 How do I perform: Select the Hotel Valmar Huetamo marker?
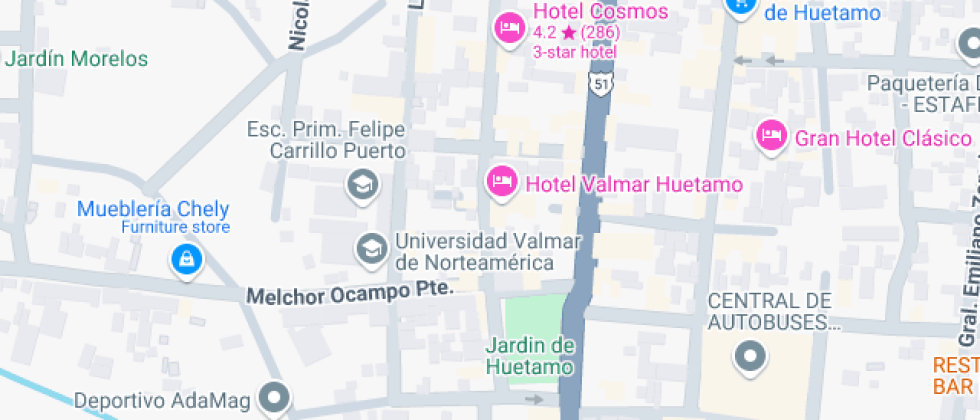tap(501, 181)
